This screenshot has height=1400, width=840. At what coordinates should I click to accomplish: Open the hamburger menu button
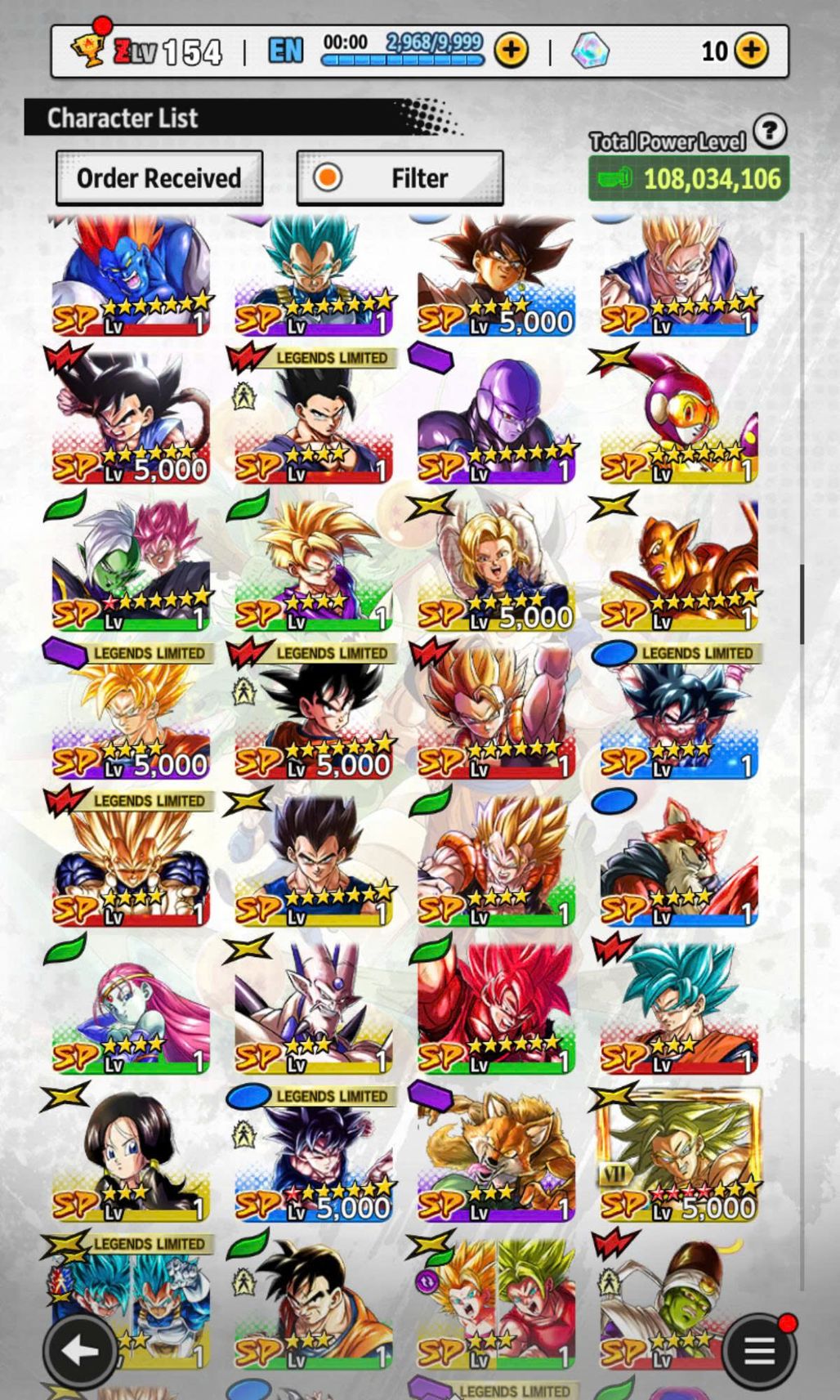coord(759,1350)
